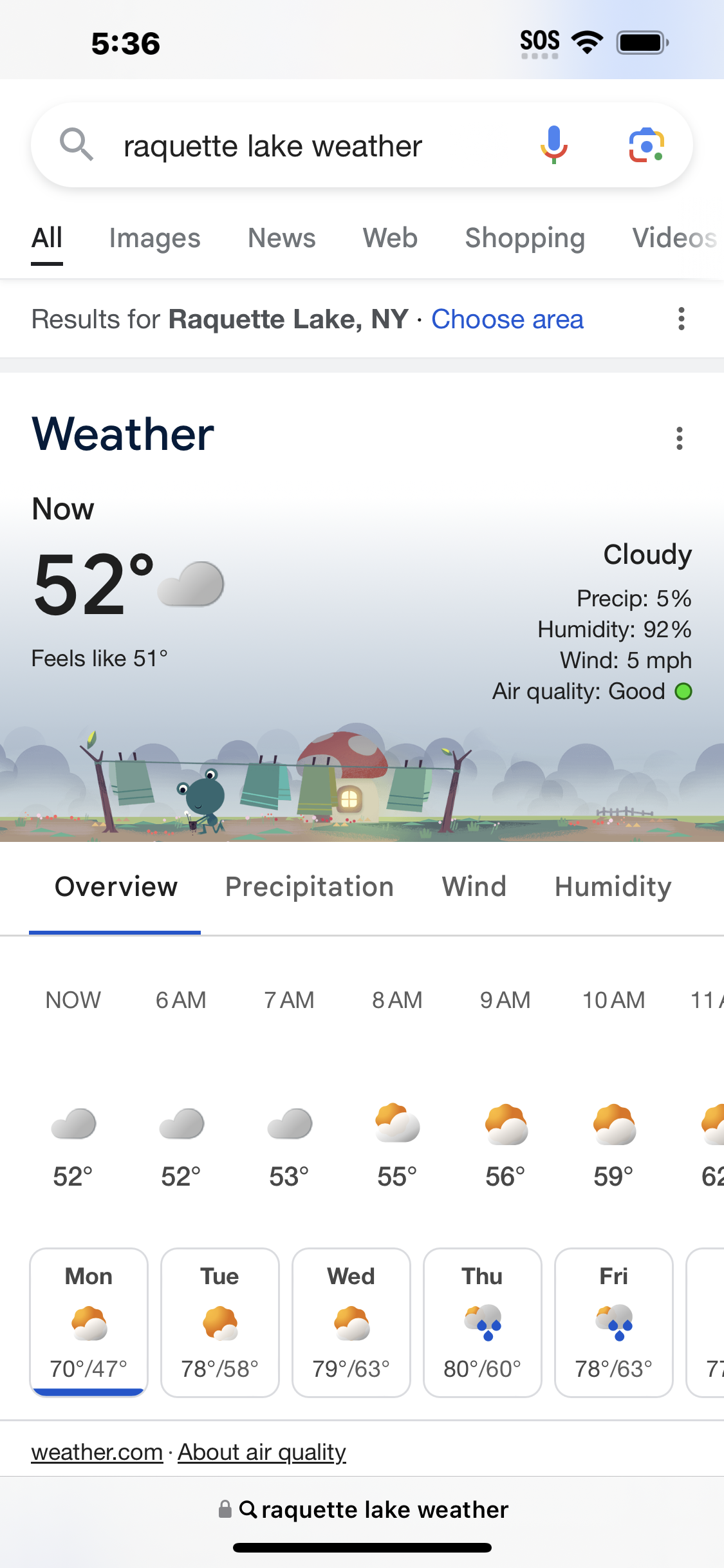The height and width of the screenshot is (1568, 724).
Task: Select the Wind tab
Action: (x=474, y=887)
